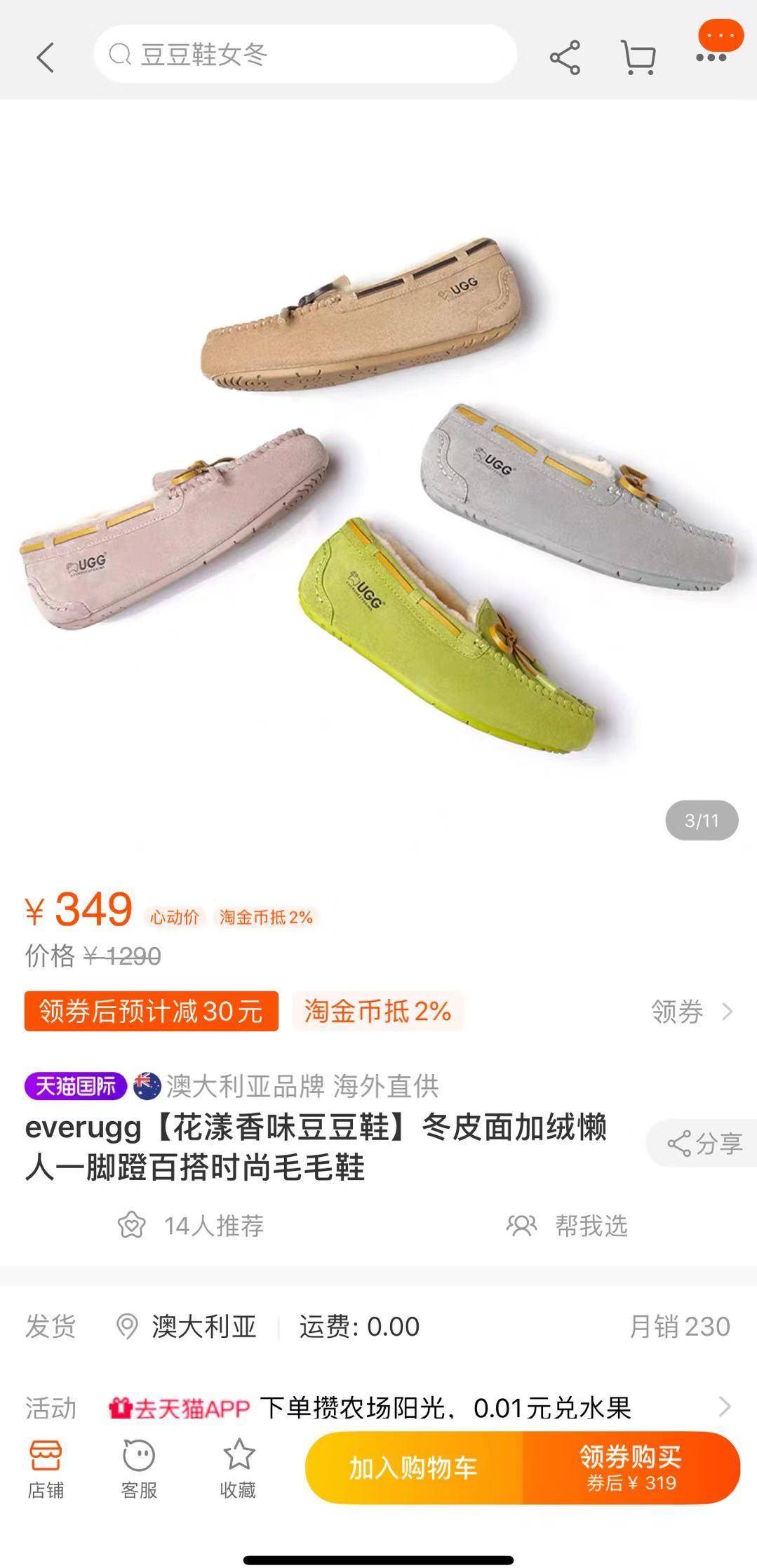Screen dimensions: 757x1568
Task: Tap the 3/11 image counter indicator
Action: point(702,819)
